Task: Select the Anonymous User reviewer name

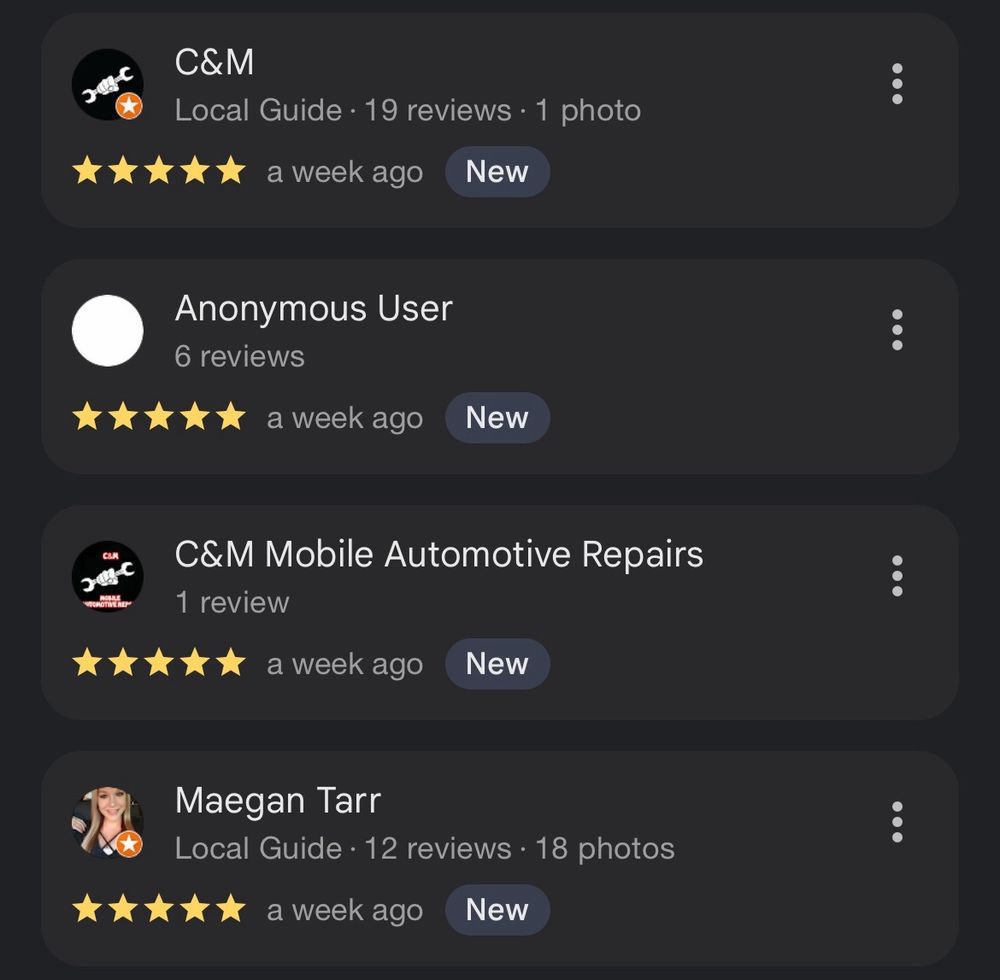Action: click(313, 309)
